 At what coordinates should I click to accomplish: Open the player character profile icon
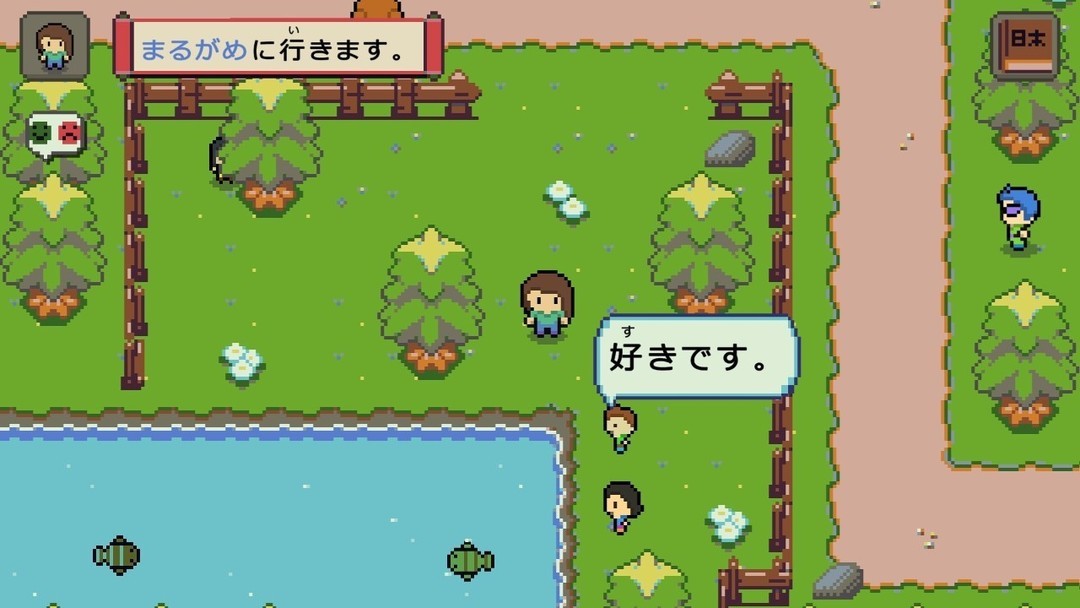coord(55,45)
